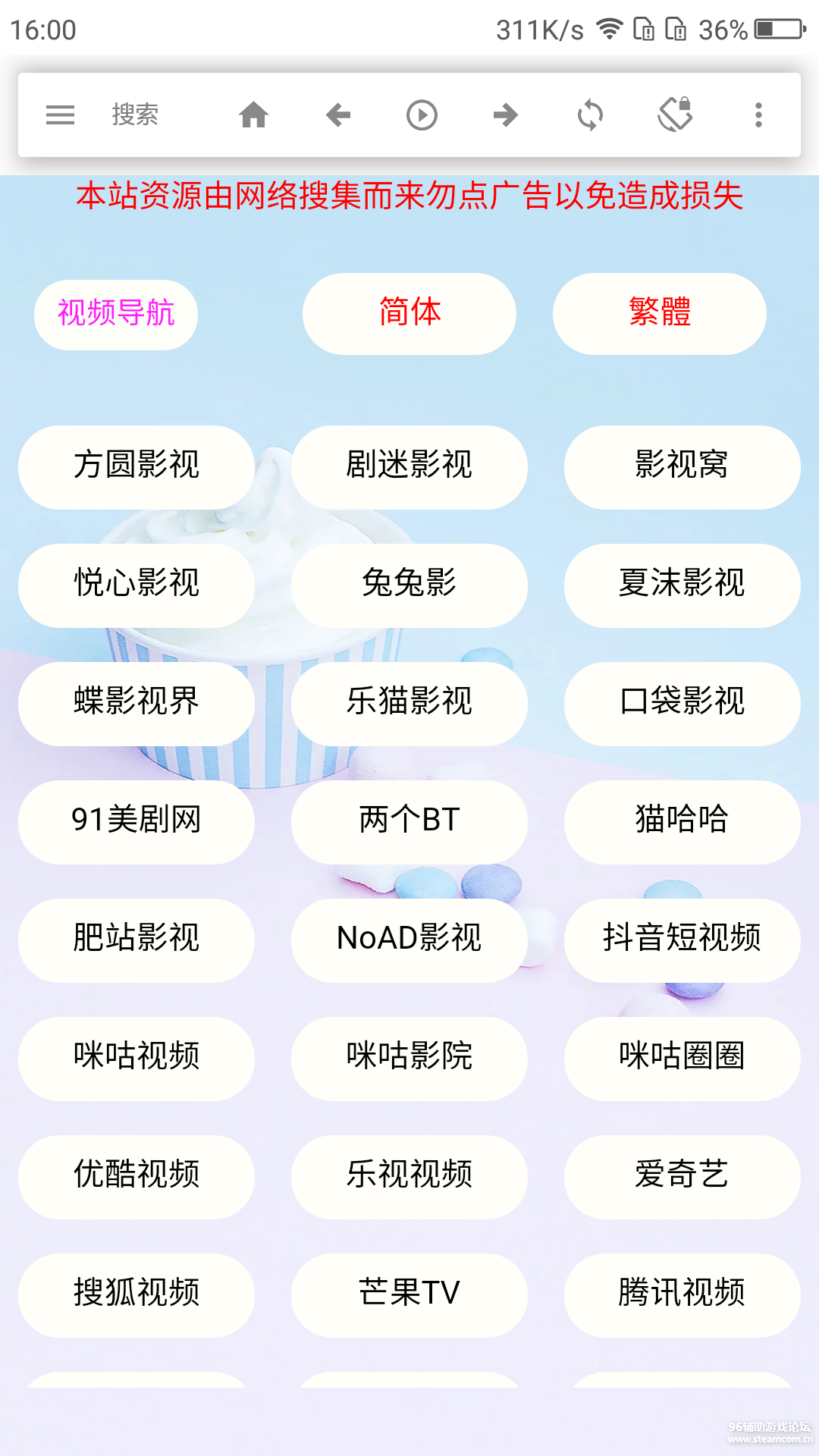Visit 咪咕视频

(x=136, y=1059)
